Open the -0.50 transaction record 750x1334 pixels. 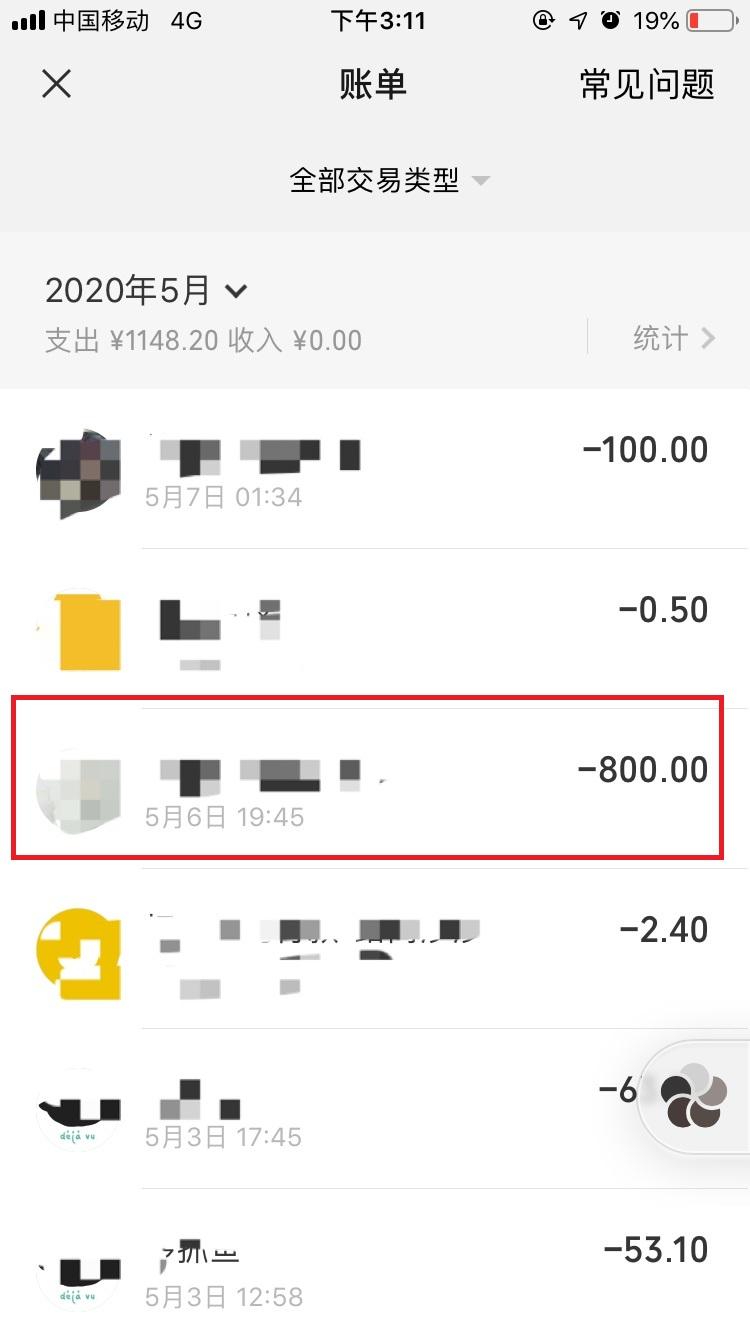point(400,630)
